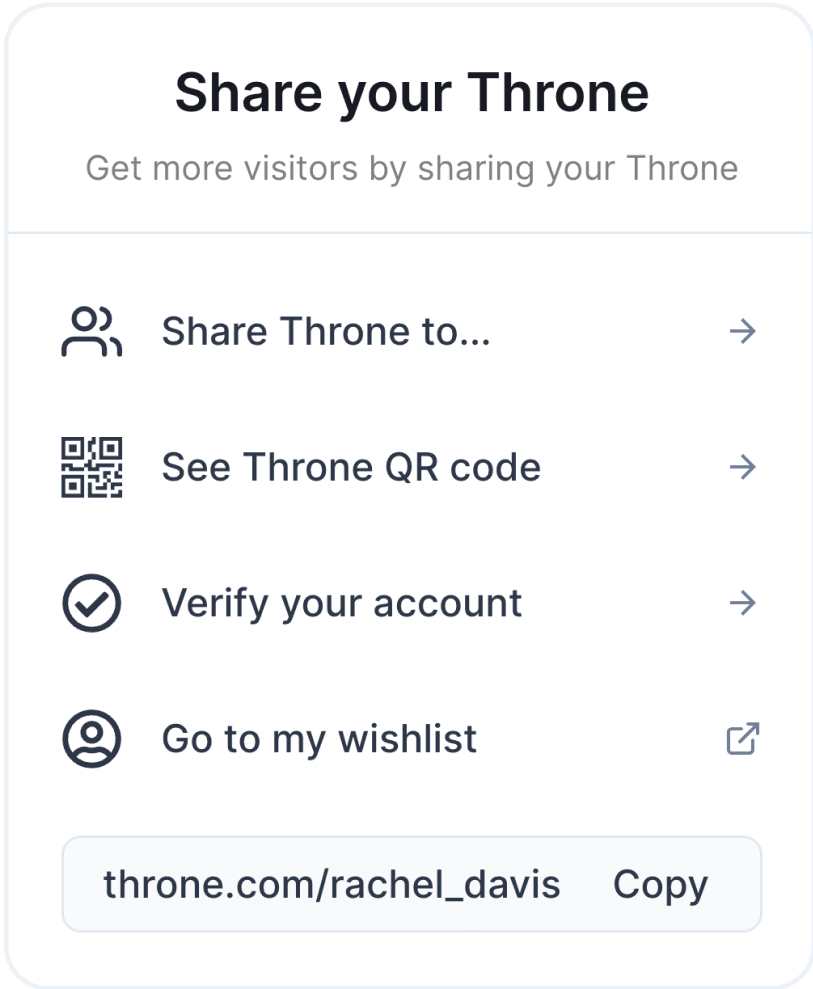Click the throne.com/rachel_davis URL text

(332, 883)
